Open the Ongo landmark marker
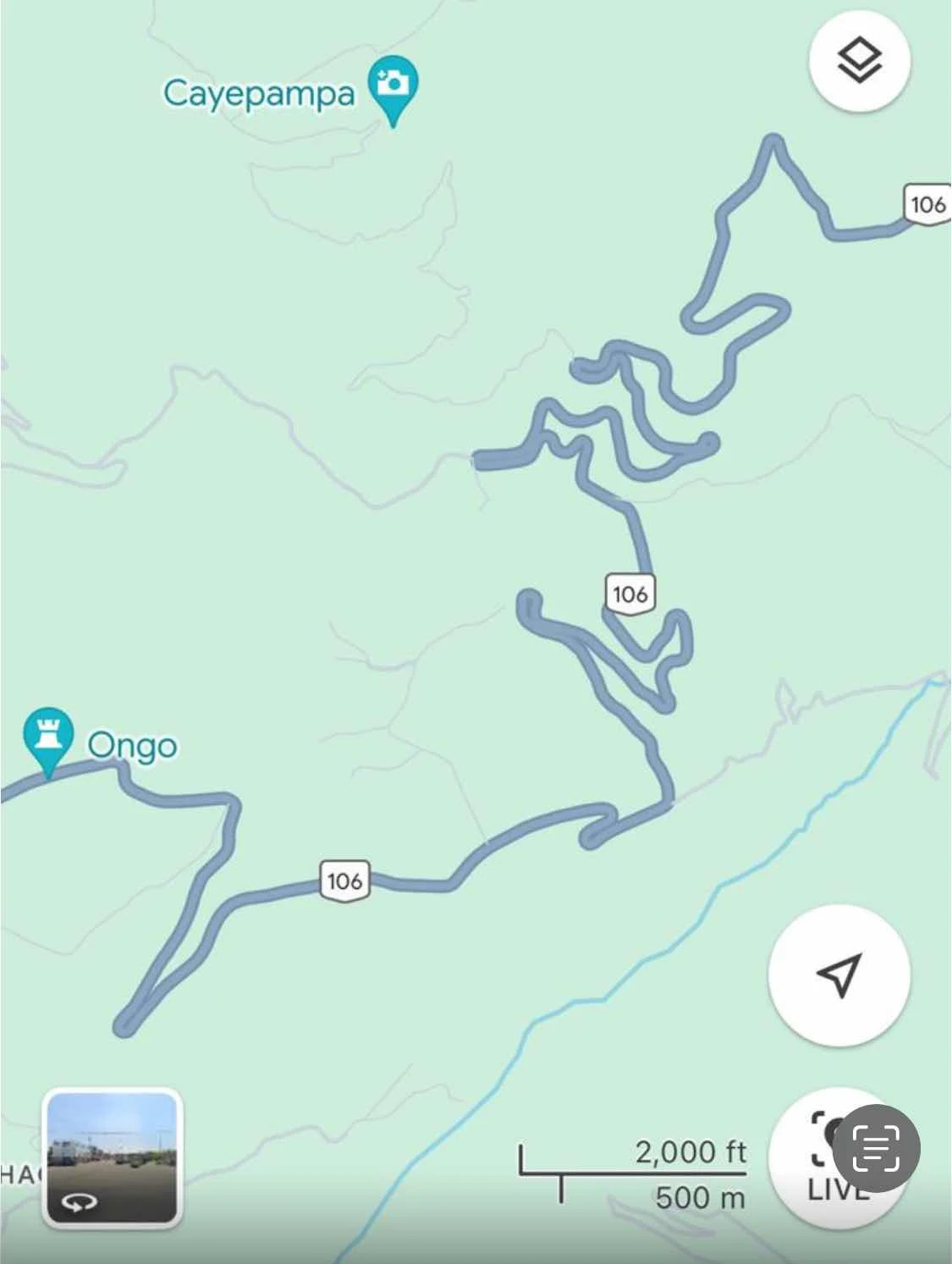The image size is (952, 1264). coord(48,735)
